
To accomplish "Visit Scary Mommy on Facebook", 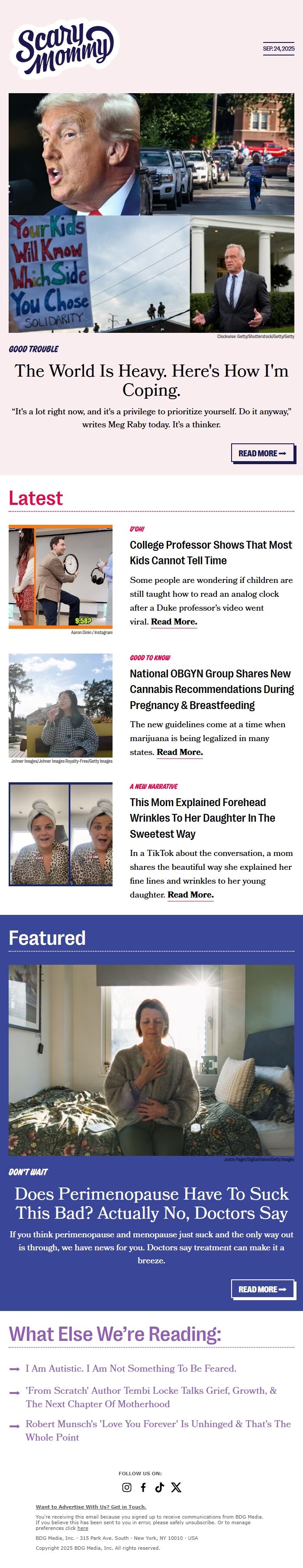I will pyautogui.click(x=143, y=1487).
